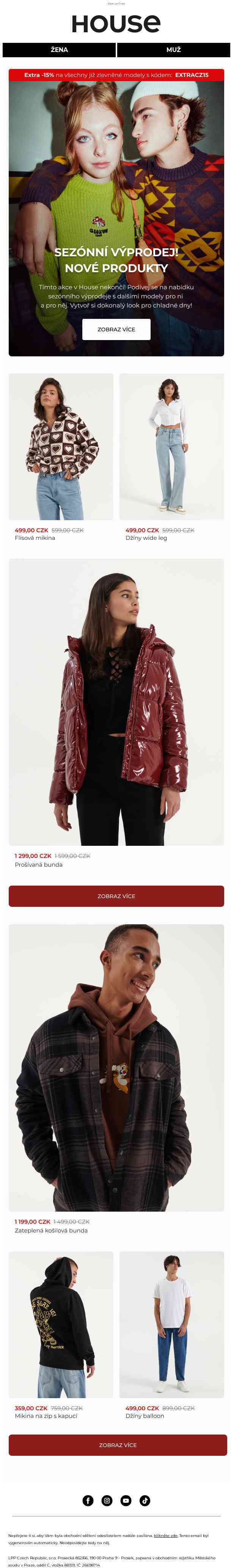
Task: Tap ZOBRAZ VÍCE below Prošívaná bunda
Action: coord(116,896)
